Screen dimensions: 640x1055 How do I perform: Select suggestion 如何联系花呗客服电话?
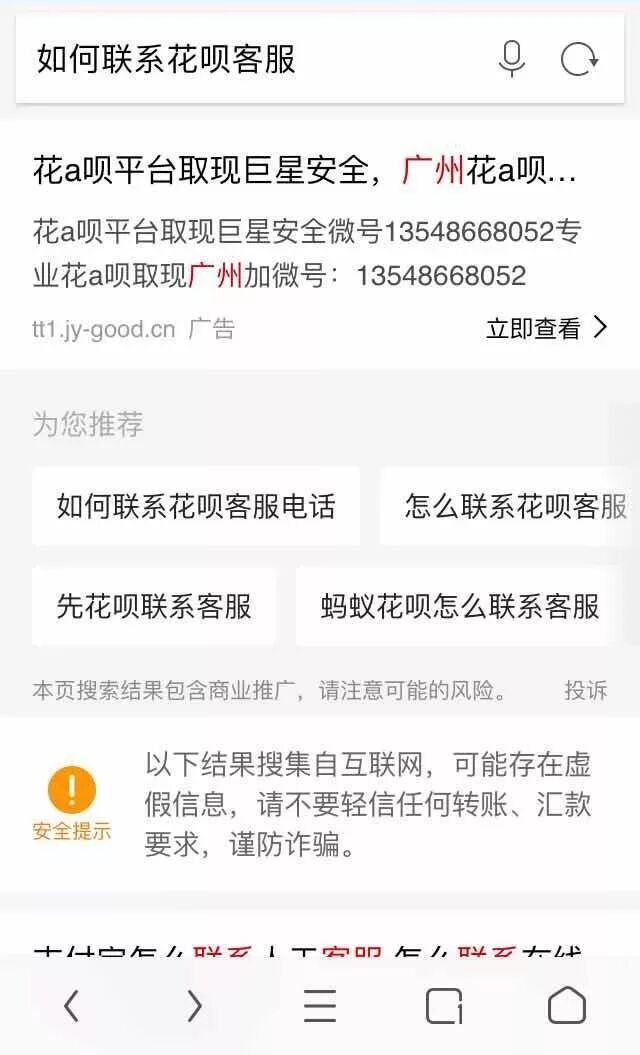[x=196, y=506]
